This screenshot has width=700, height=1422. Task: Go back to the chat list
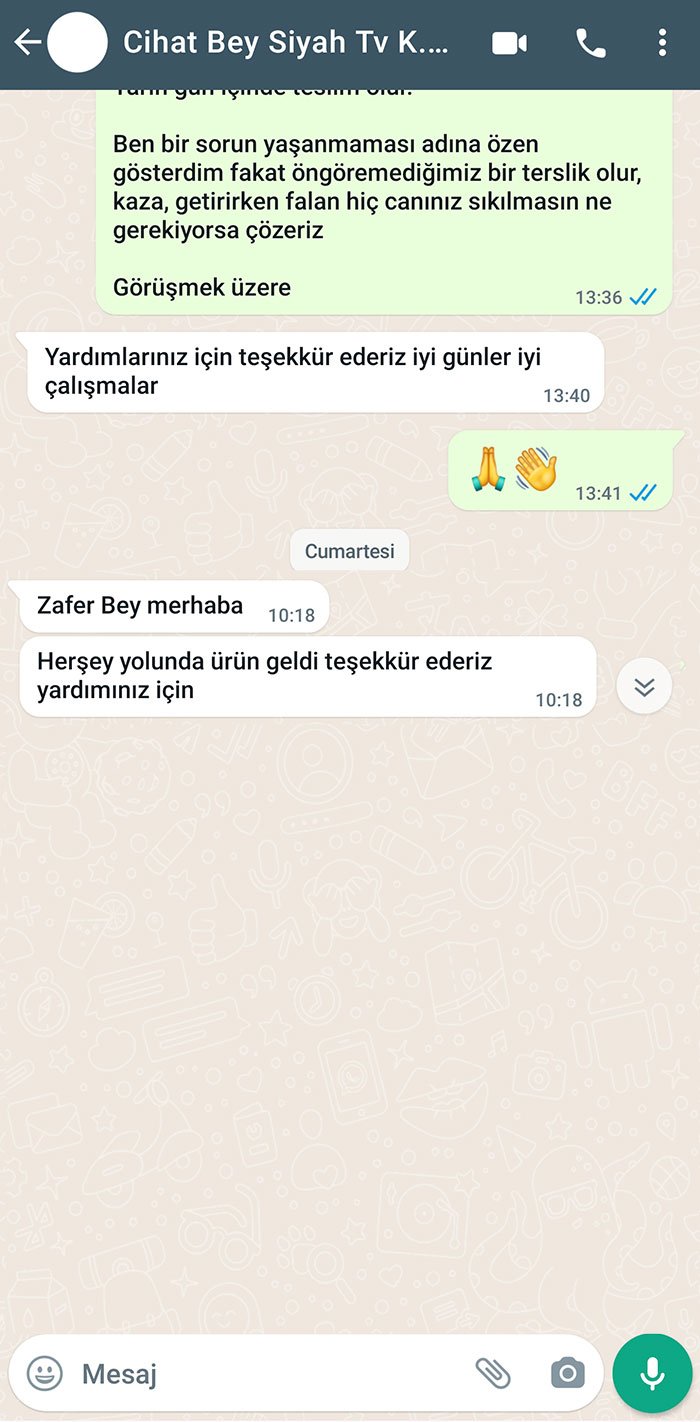coord(27,43)
